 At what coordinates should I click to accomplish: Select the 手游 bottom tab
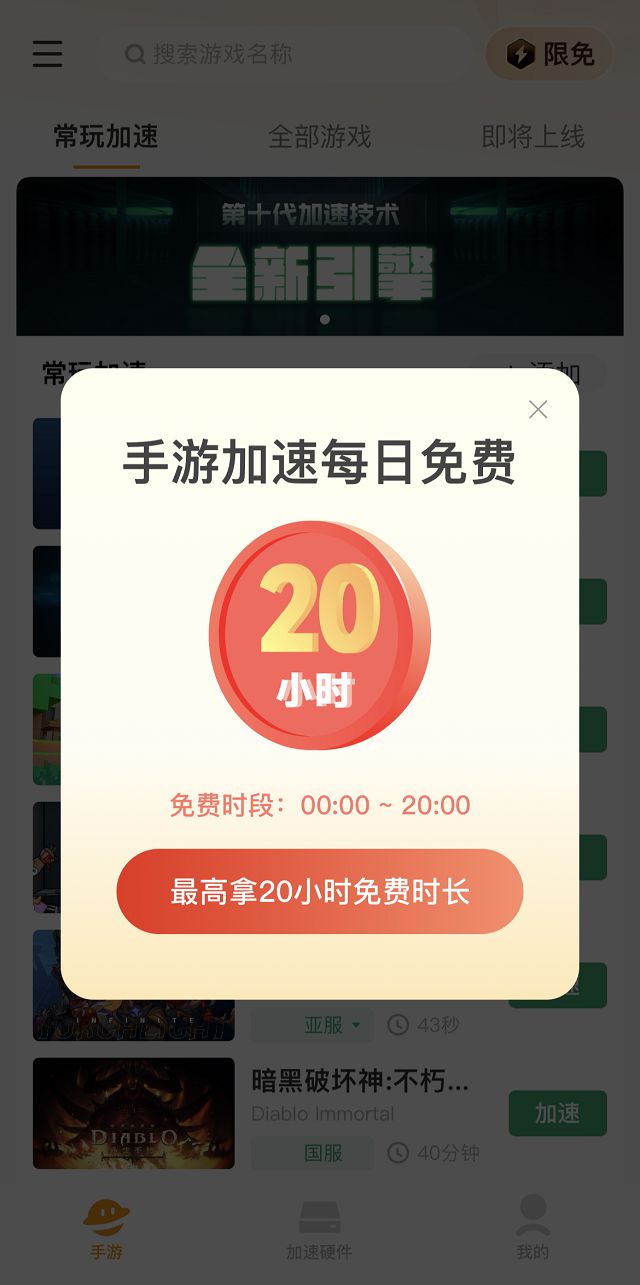click(106, 1229)
